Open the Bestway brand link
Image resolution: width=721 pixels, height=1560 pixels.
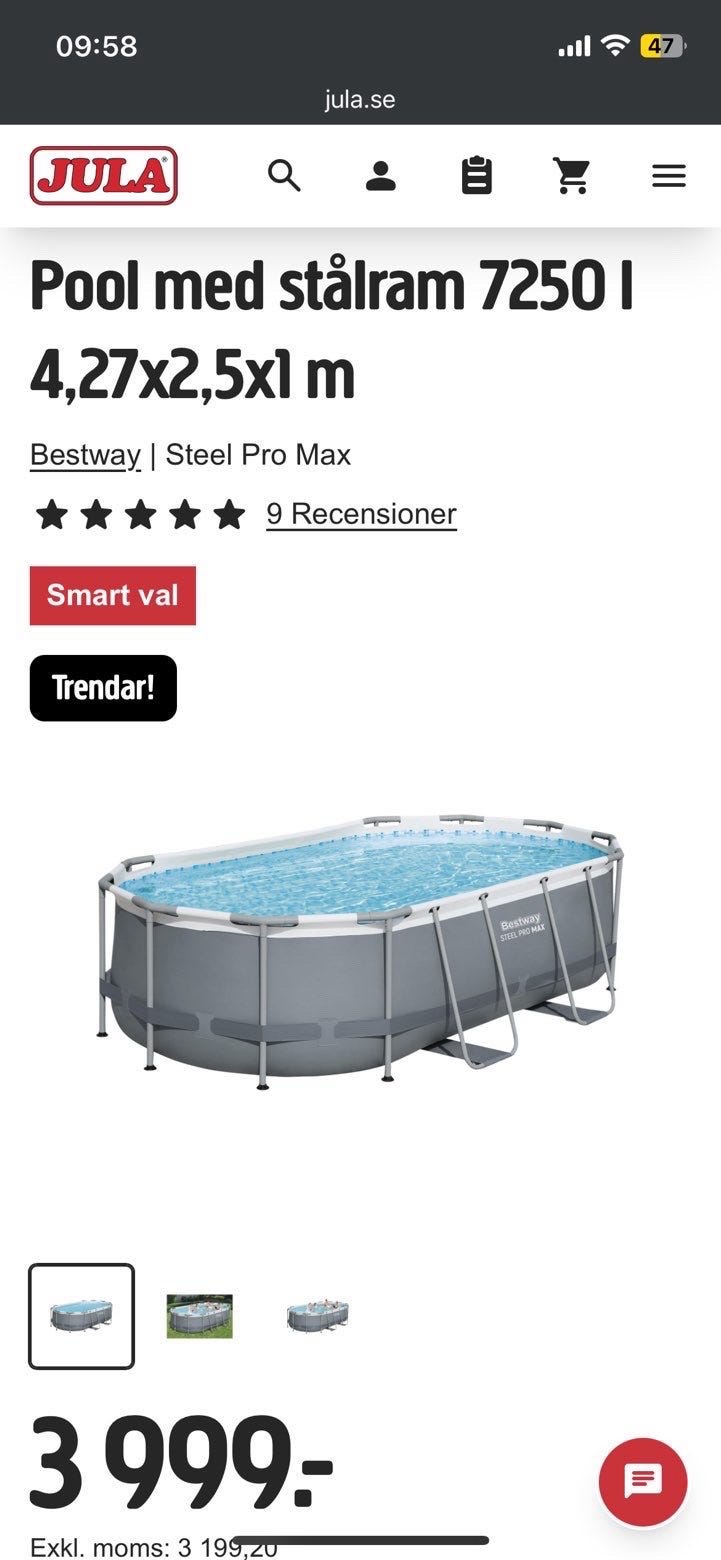(x=85, y=455)
